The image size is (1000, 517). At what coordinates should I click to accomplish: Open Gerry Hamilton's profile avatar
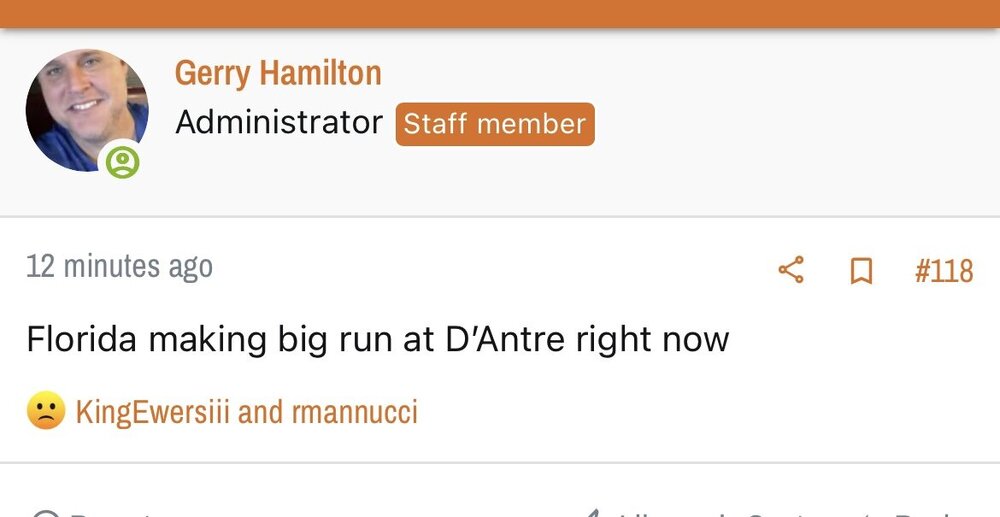coord(86,110)
